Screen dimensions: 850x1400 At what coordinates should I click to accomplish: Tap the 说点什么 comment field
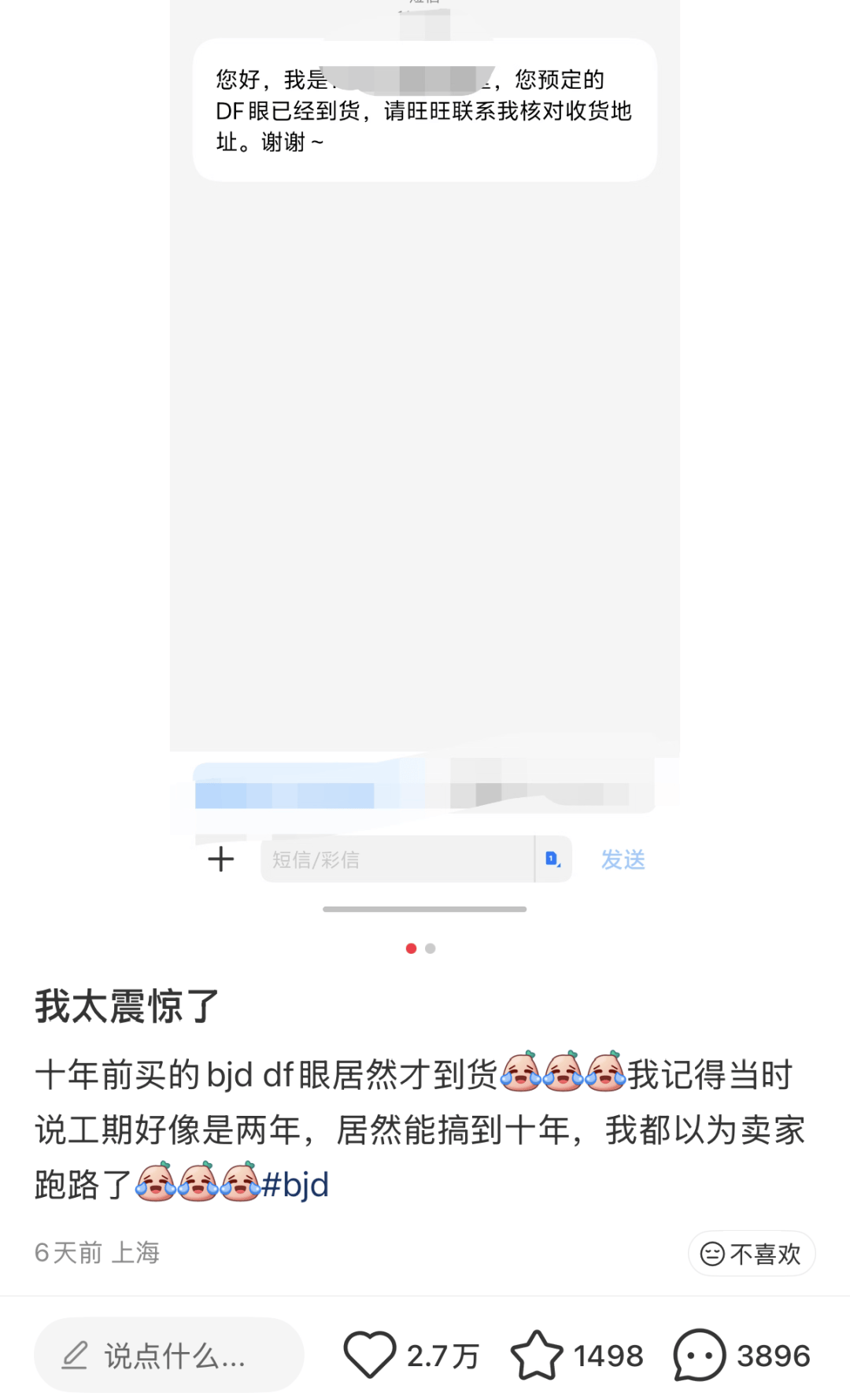(168, 1355)
